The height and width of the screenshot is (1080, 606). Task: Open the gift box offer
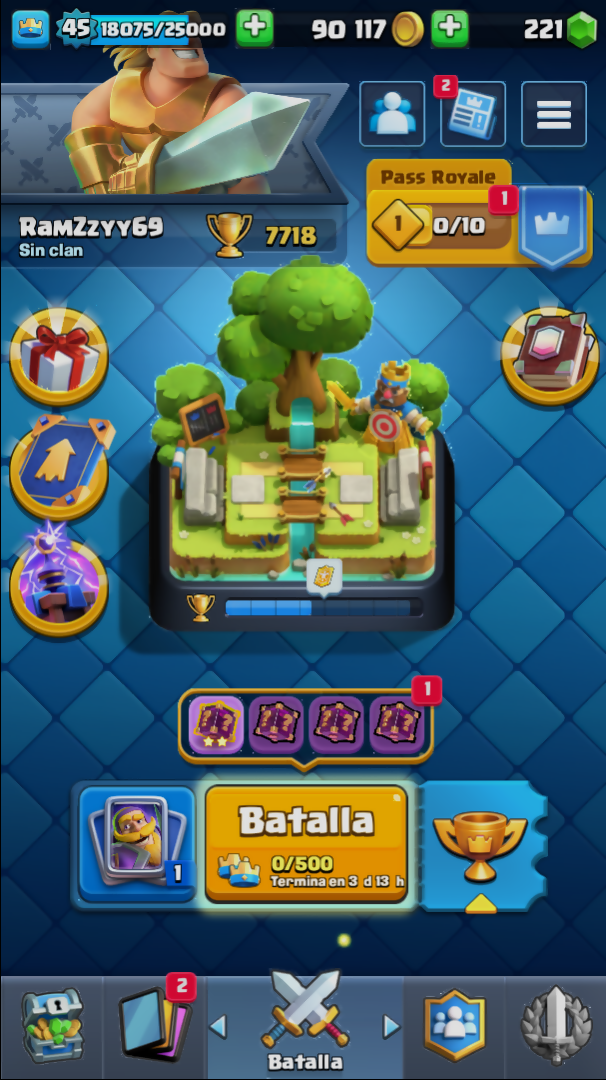(x=58, y=356)
